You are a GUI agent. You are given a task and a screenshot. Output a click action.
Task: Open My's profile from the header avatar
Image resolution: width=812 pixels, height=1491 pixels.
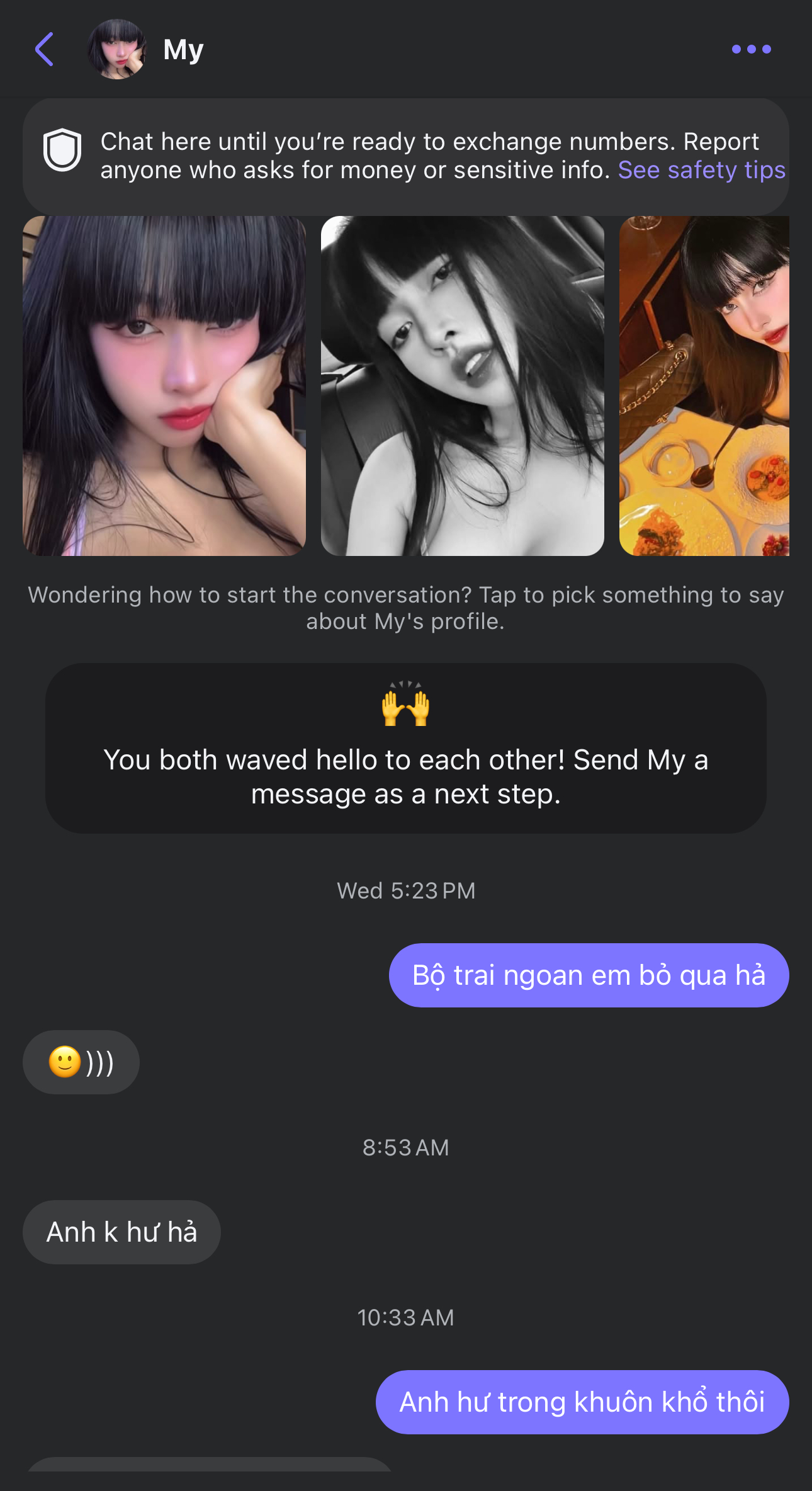[x=117, y=49]
